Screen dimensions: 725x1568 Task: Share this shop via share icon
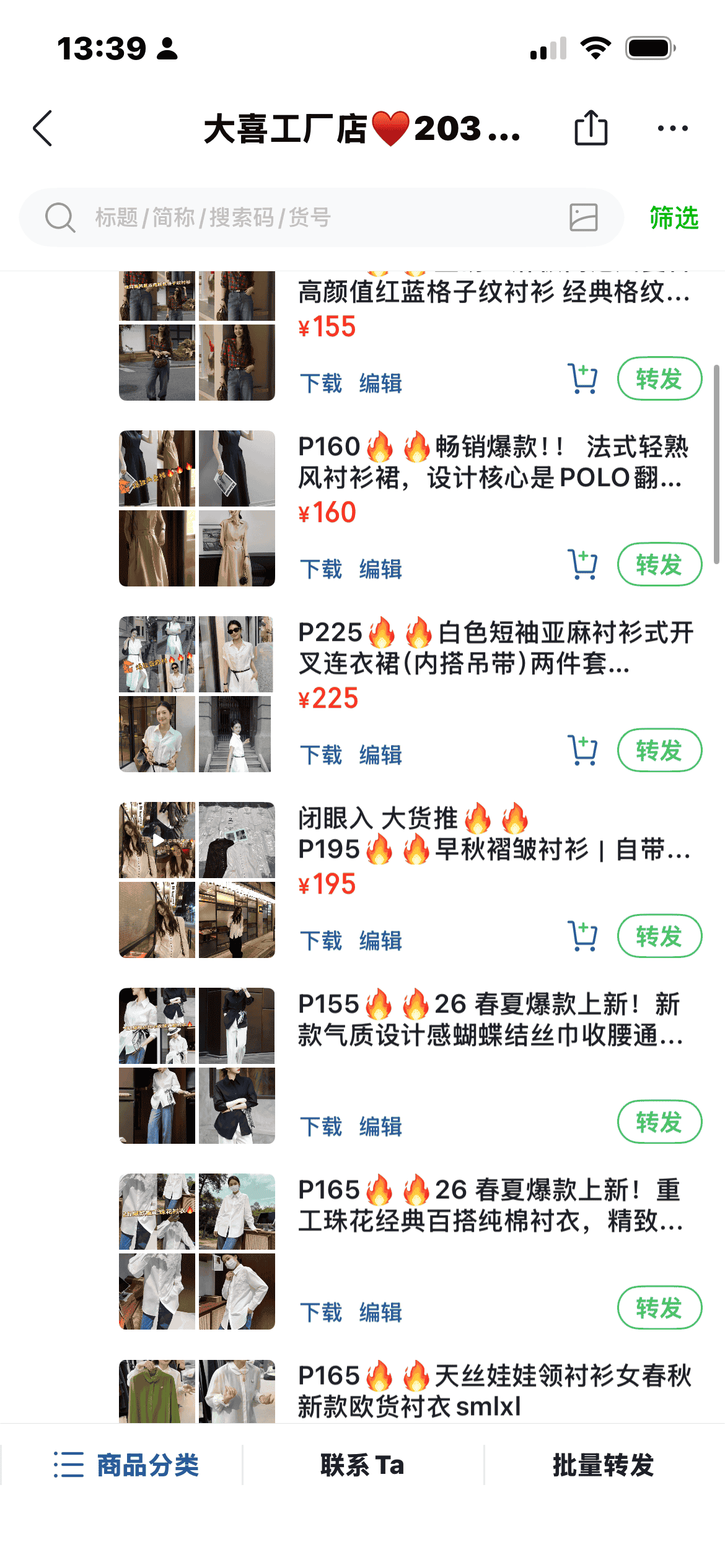tap(591, 128)
